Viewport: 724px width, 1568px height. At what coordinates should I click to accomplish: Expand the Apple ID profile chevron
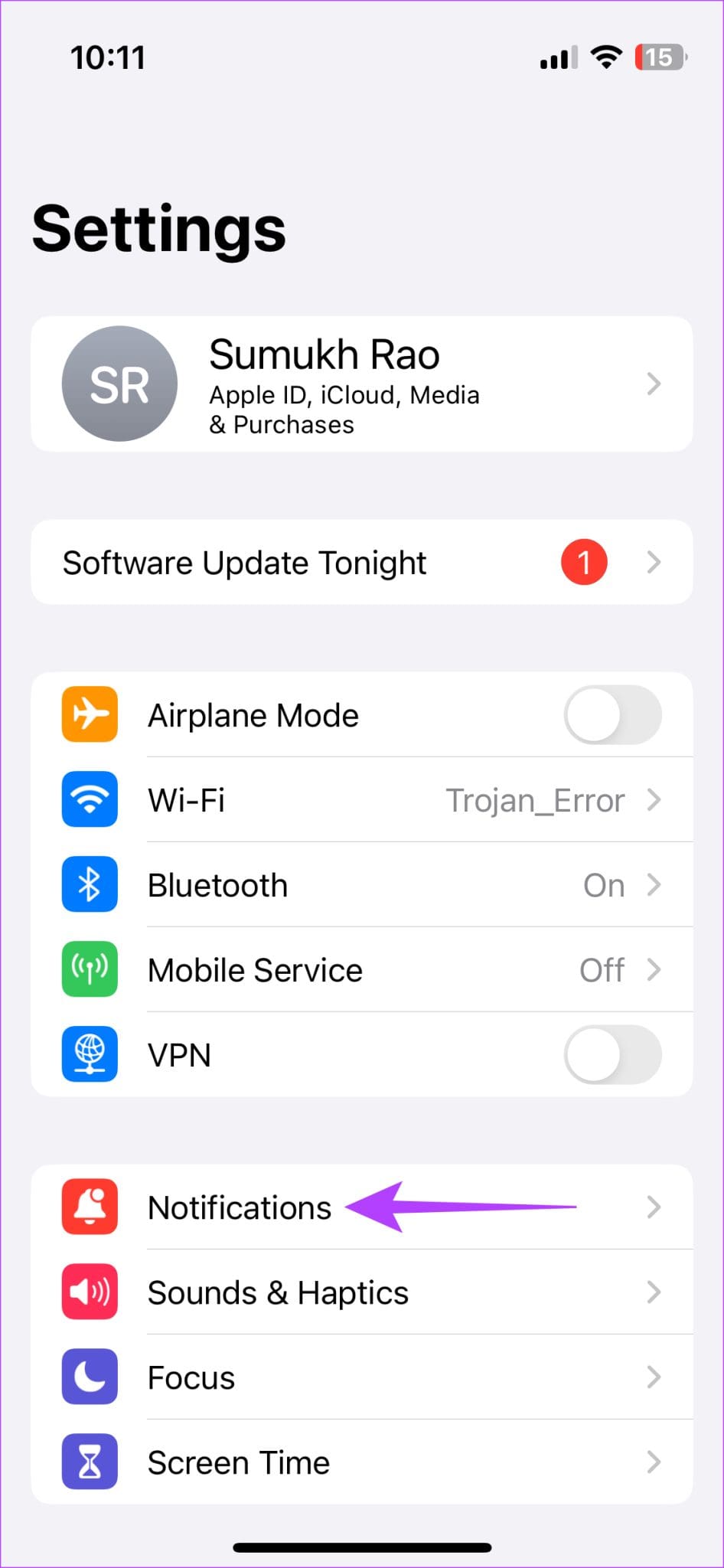[x=654, y=384]
